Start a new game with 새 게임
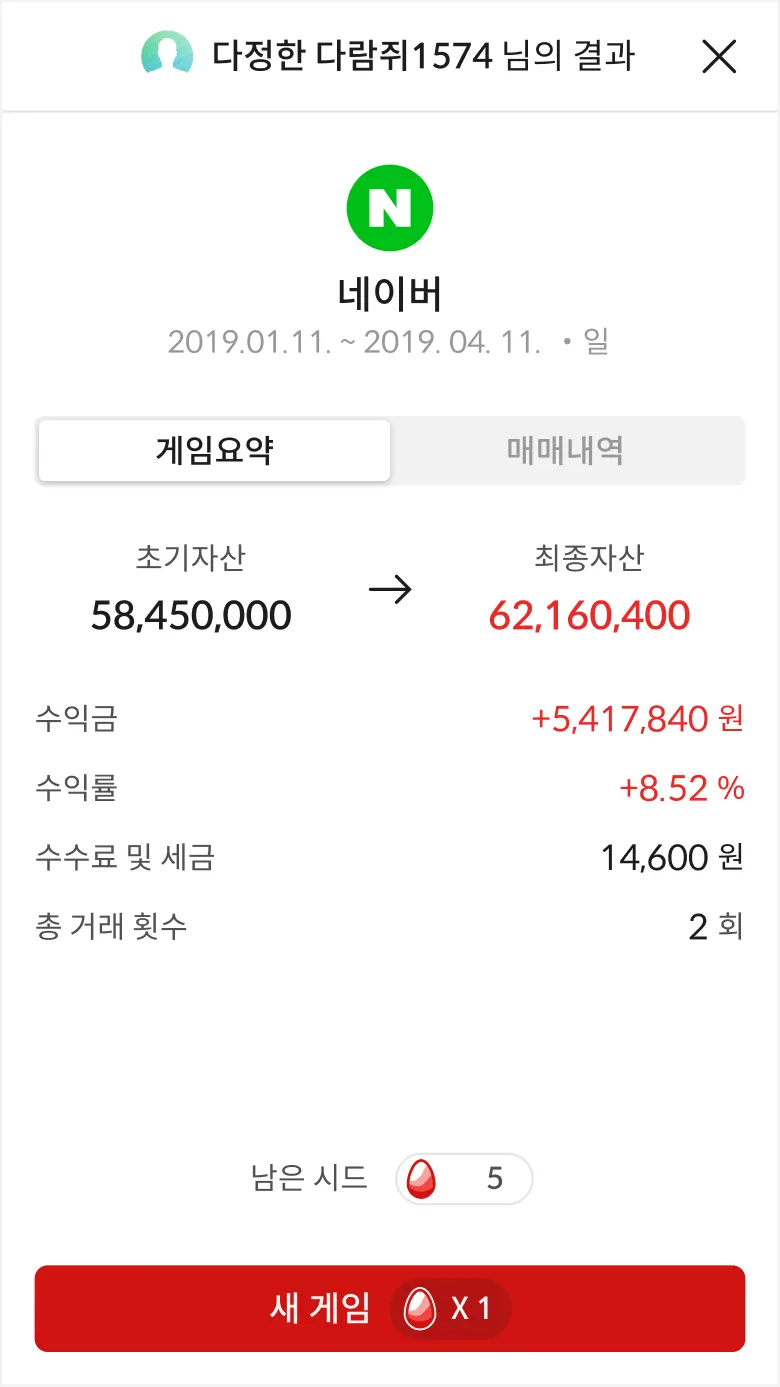This screenshot has height=1387, width=780. click(x=390, y=1308)
